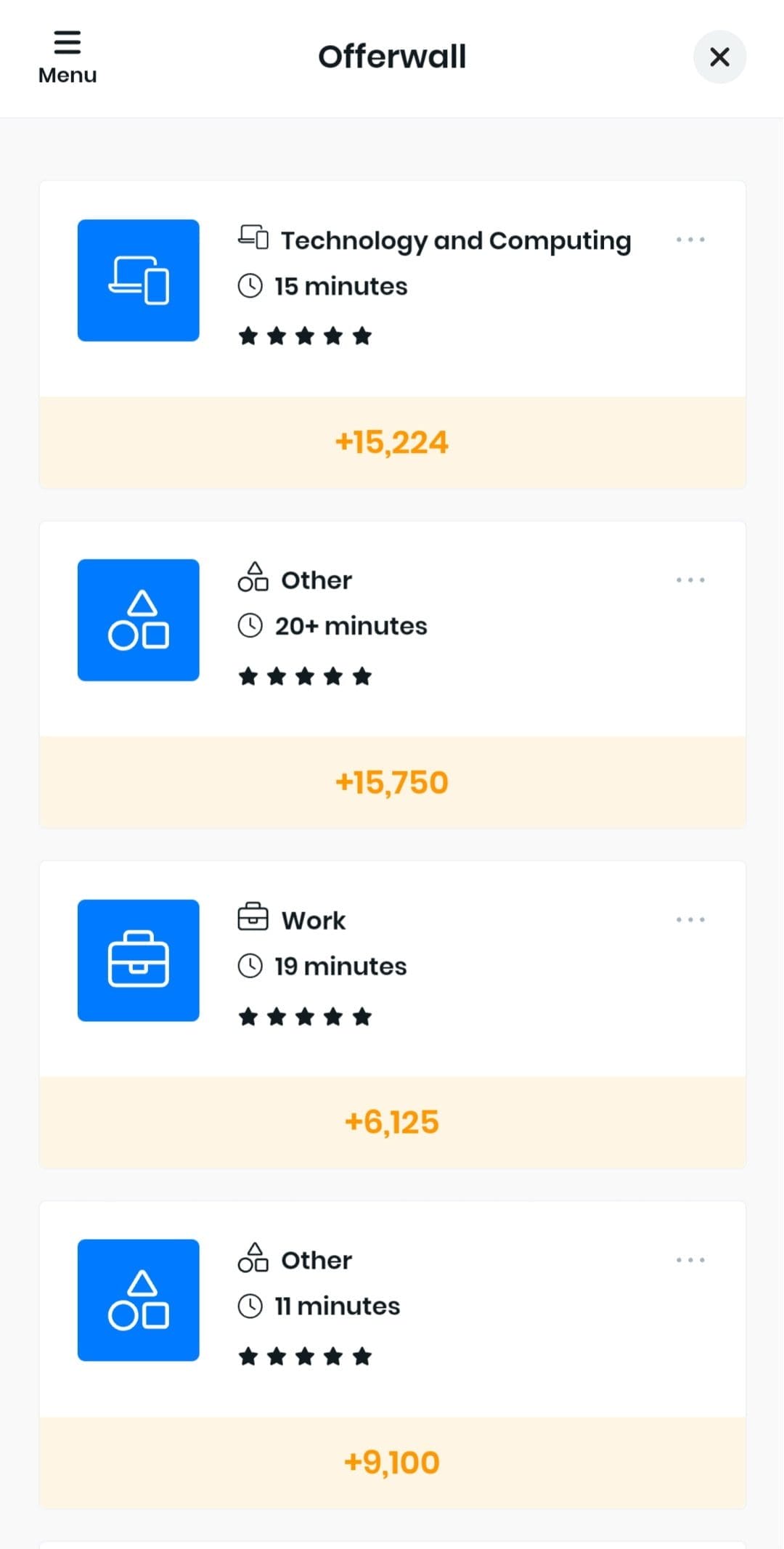This screenshot has height=1549, width=784.
Task: Show more options for Work survey
Action: (690, 919)
